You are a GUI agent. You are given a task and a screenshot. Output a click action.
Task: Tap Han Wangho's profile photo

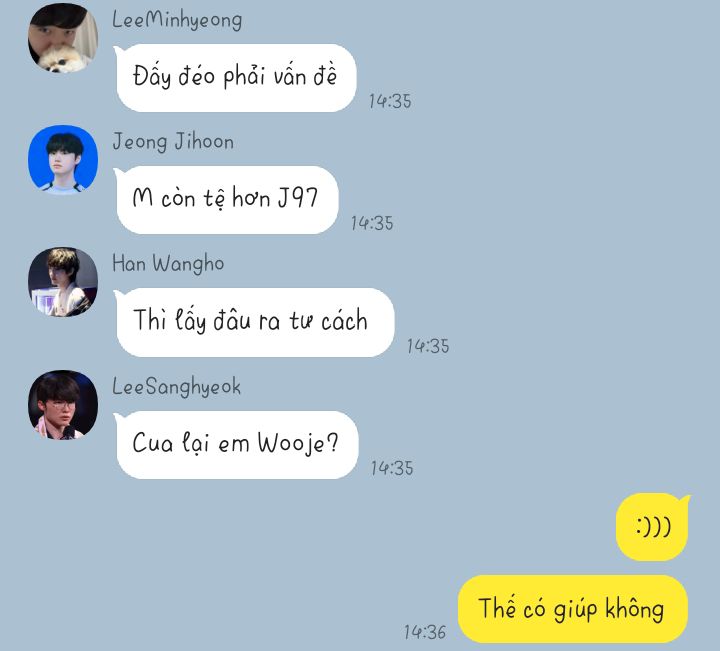(63, 282)
